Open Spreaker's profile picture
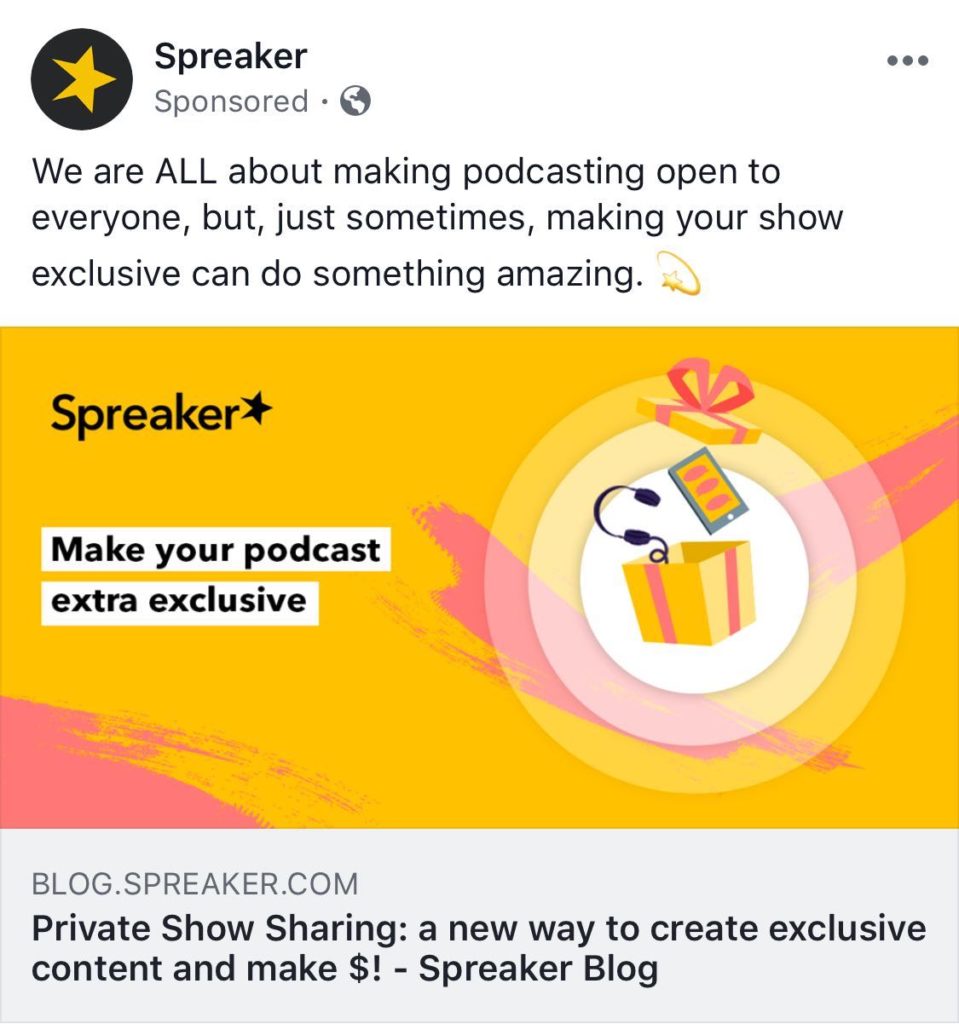Viewport: 959px width, 1024px height. click(x=81, y=79)
